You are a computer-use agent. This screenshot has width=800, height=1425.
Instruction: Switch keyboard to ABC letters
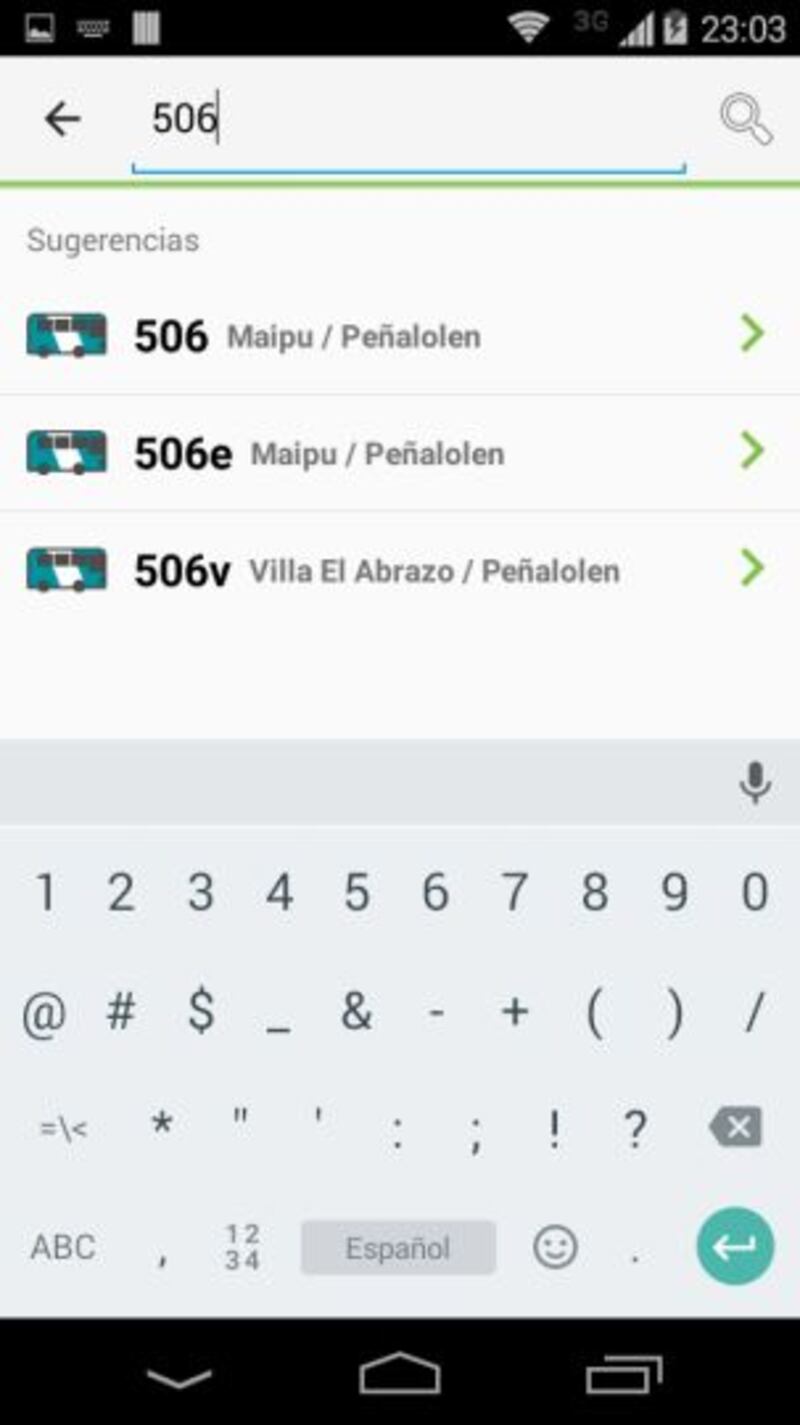pos(63,1247)
